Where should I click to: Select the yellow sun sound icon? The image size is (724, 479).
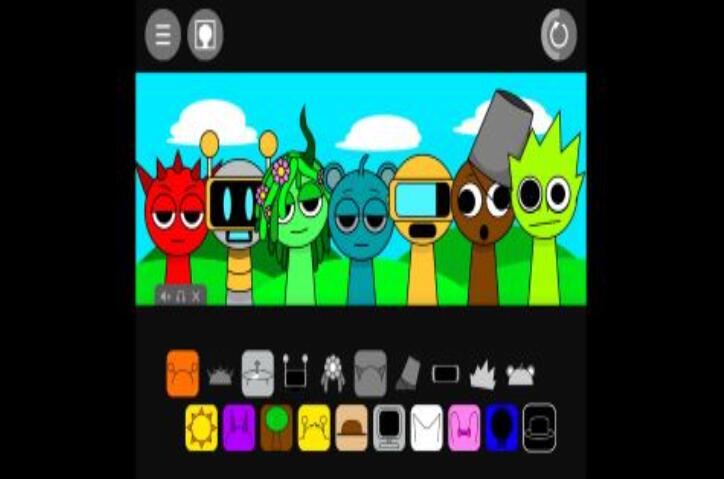[201, 427]
